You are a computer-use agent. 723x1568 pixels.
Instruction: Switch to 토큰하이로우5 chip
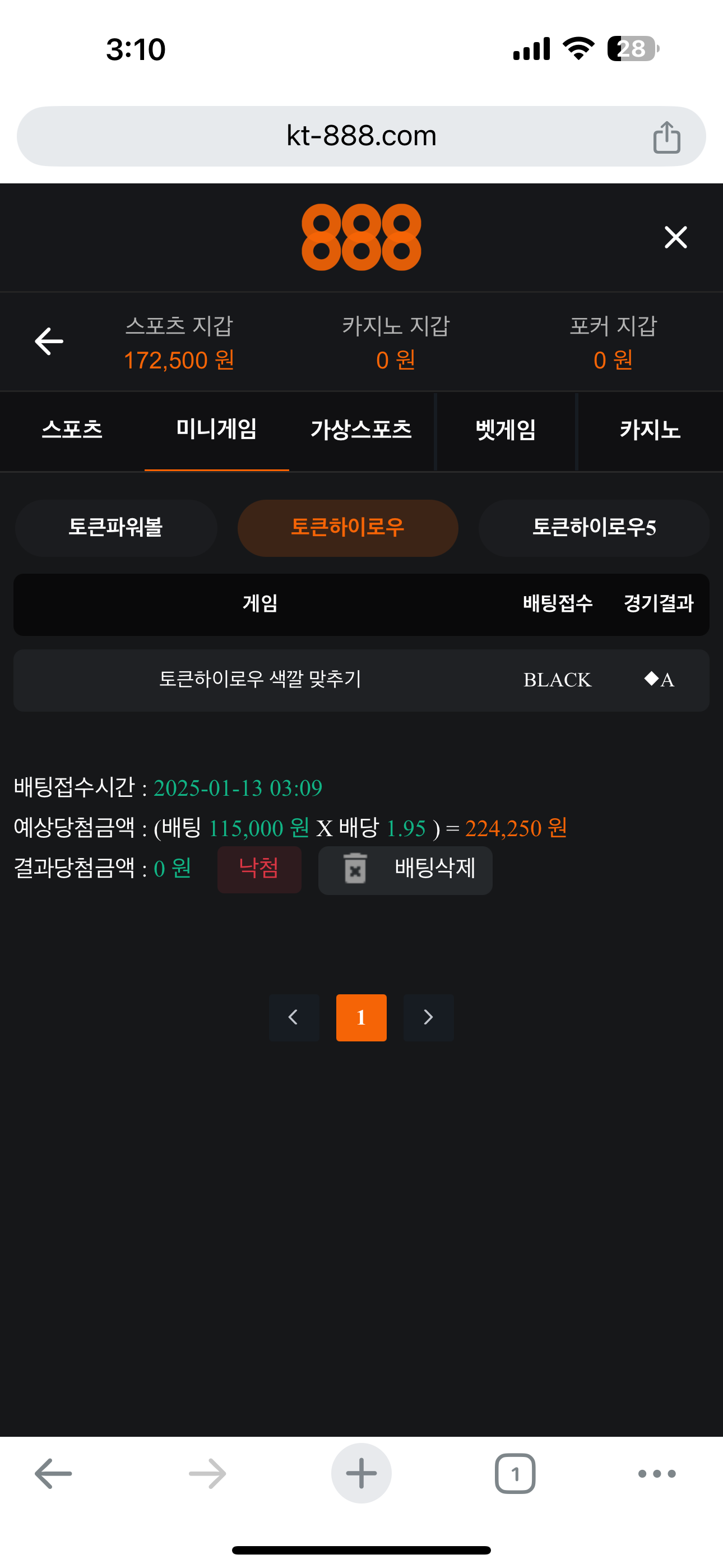tap(594, 527)
